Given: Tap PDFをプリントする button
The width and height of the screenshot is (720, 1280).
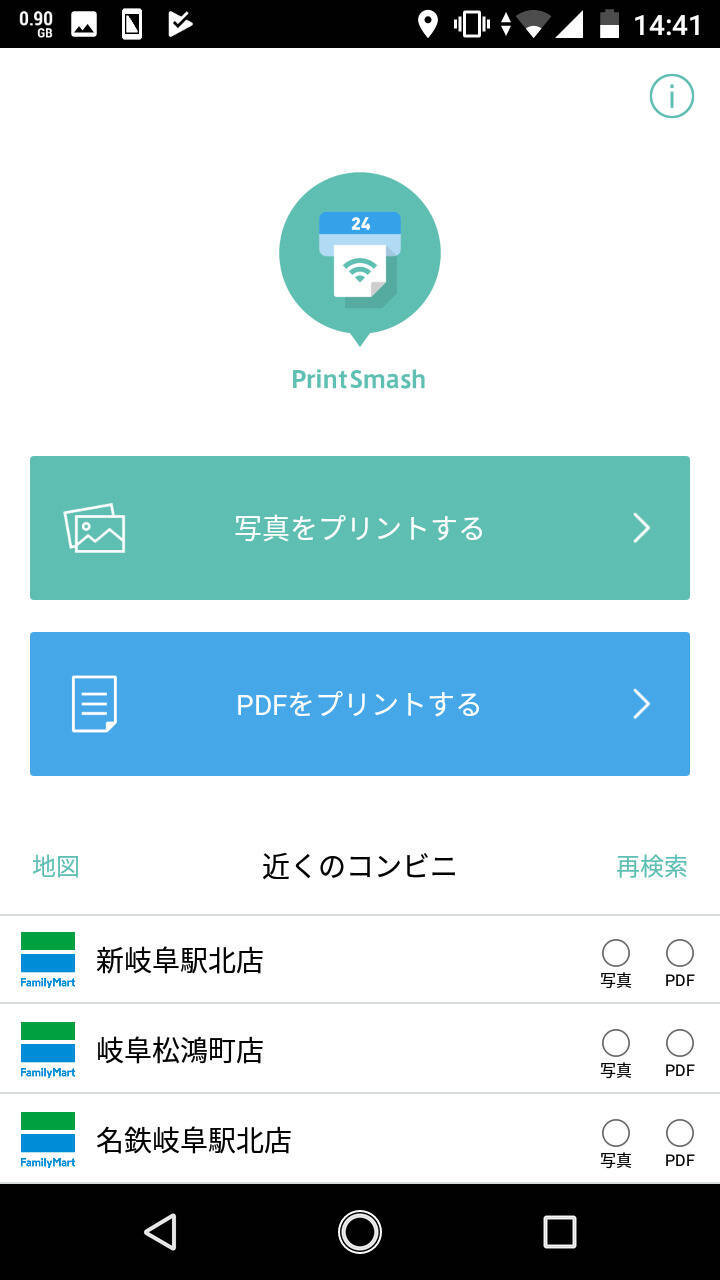Looking at the screenshot, I should pos(360,704).
